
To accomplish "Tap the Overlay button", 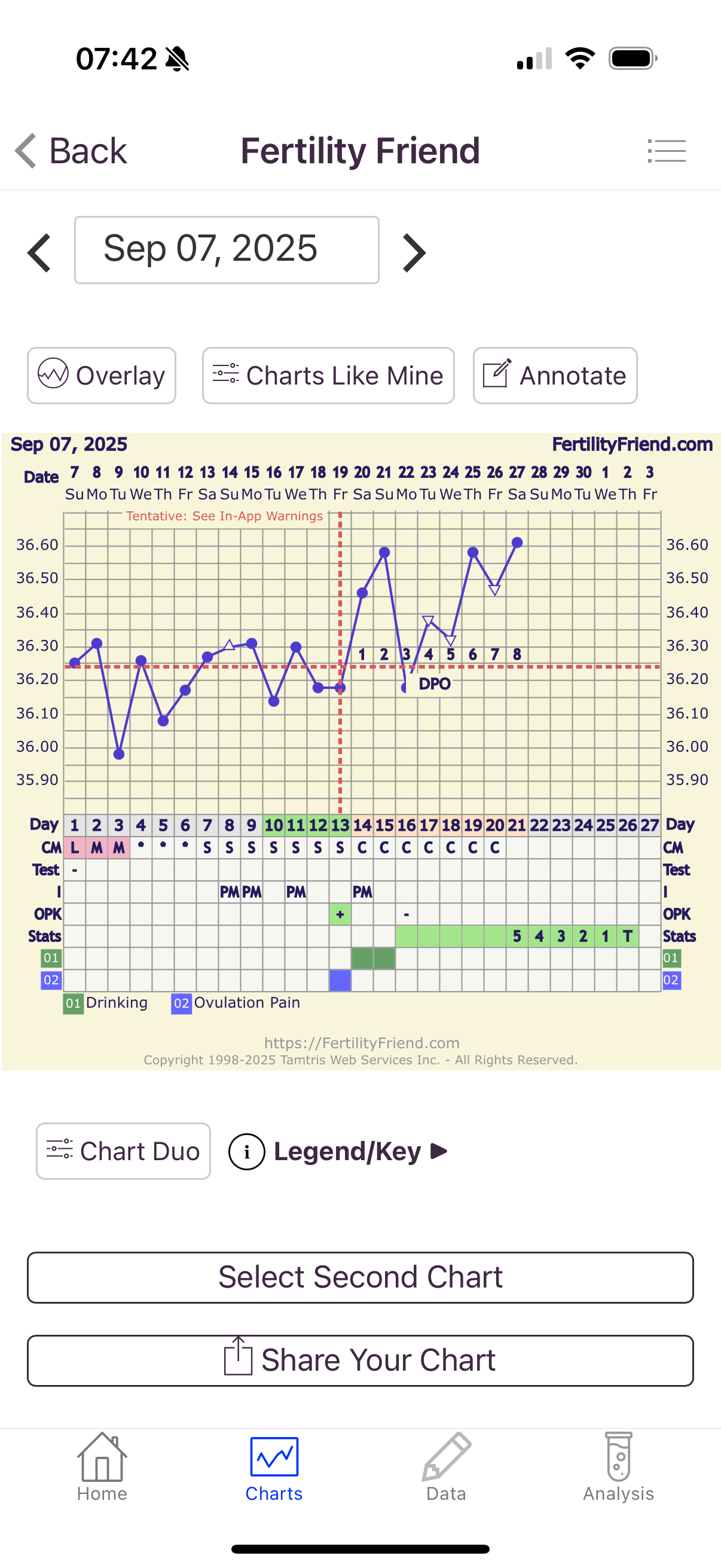I will [102, 375].
